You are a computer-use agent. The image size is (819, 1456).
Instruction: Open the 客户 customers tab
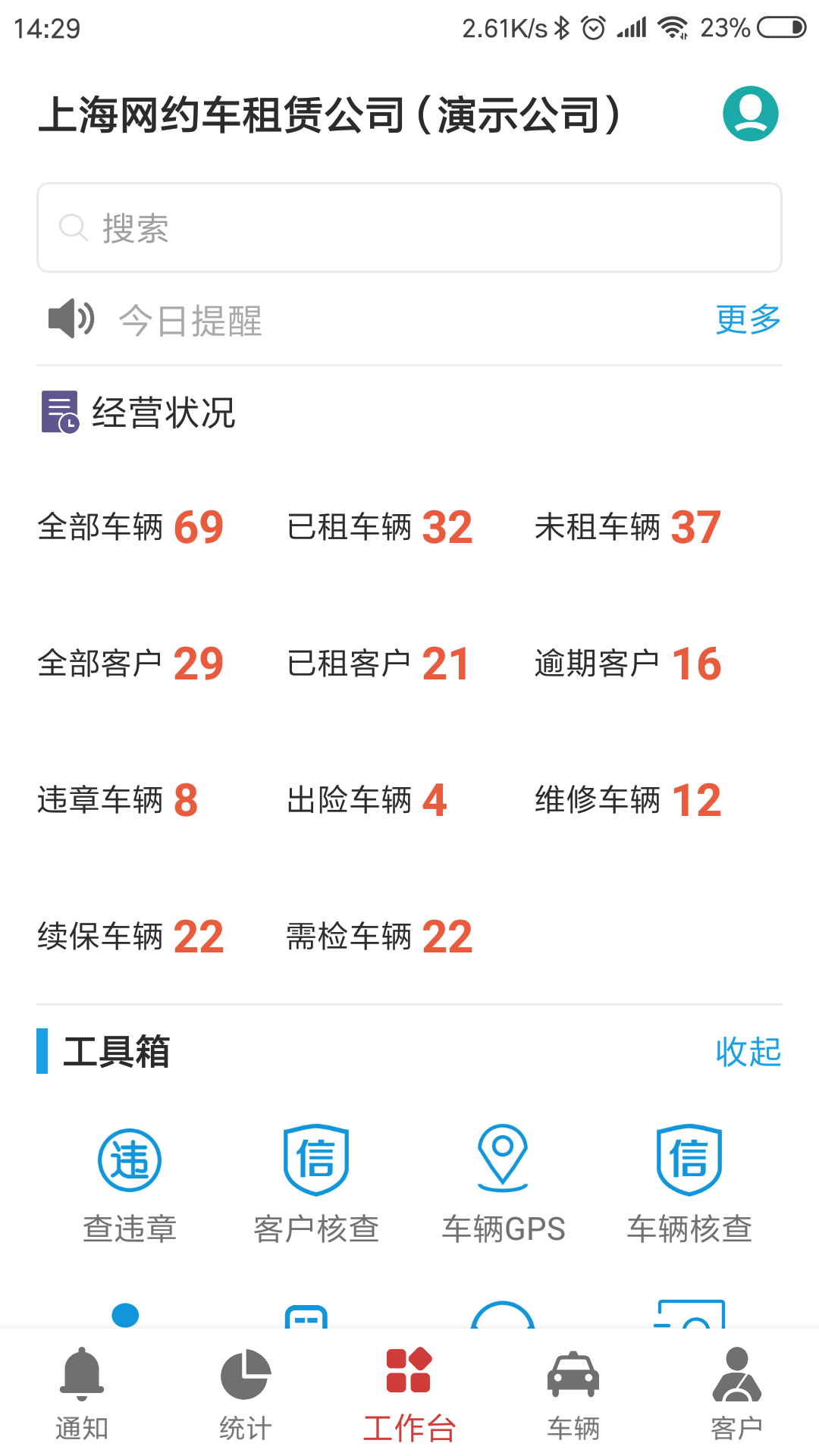pos(736,1399)
